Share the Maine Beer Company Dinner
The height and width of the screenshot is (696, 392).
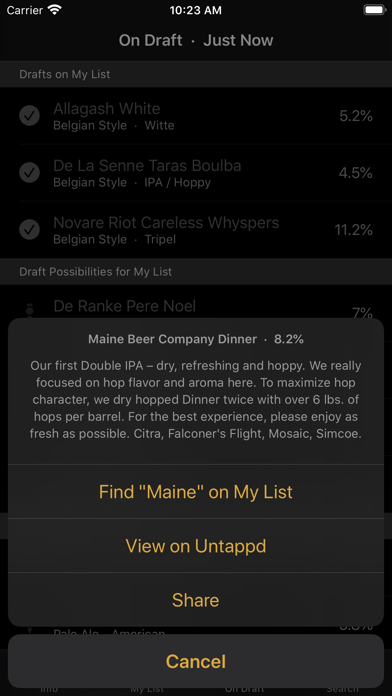point(196,600)
